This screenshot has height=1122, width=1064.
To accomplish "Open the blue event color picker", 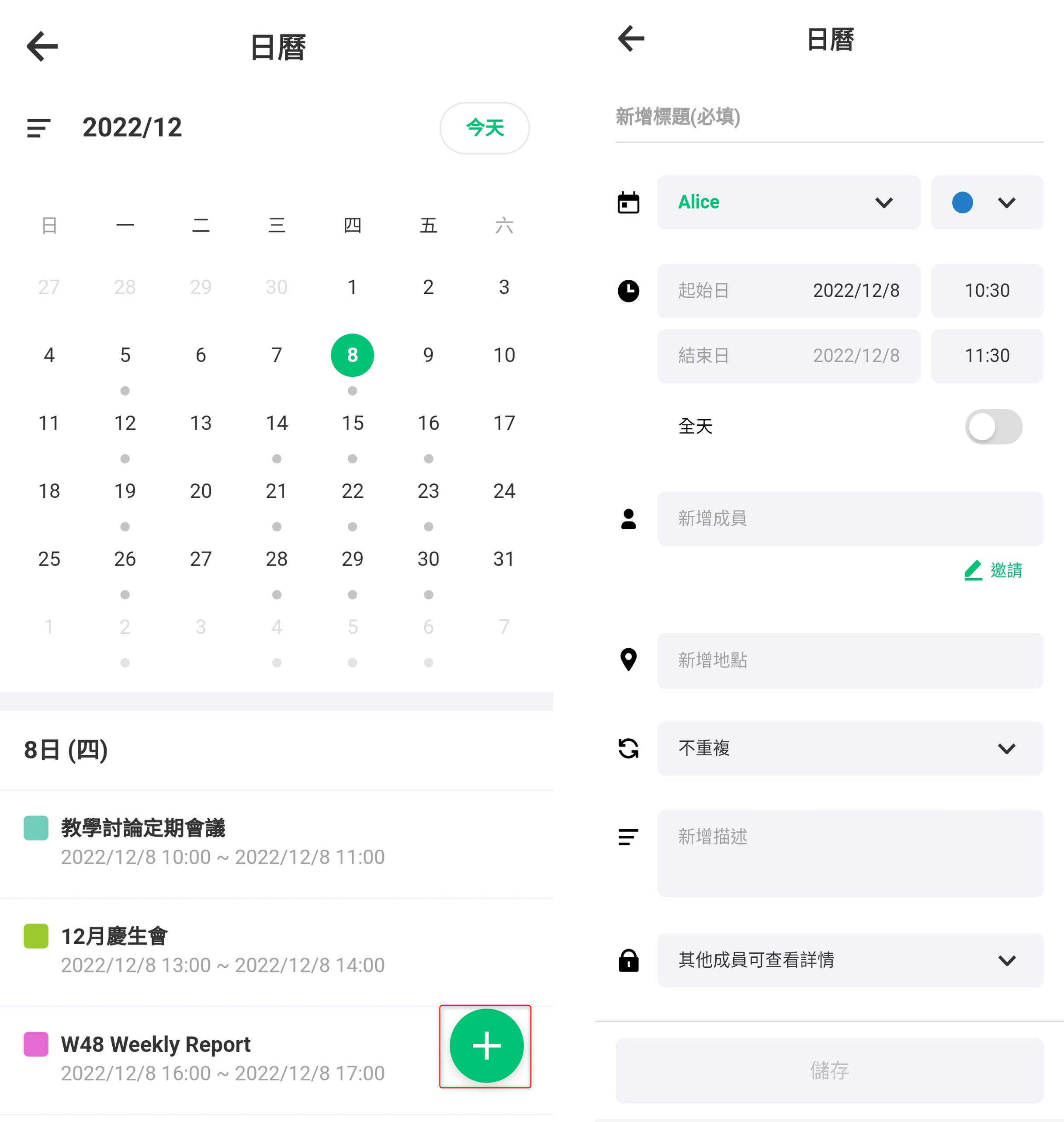I will 986,202.
